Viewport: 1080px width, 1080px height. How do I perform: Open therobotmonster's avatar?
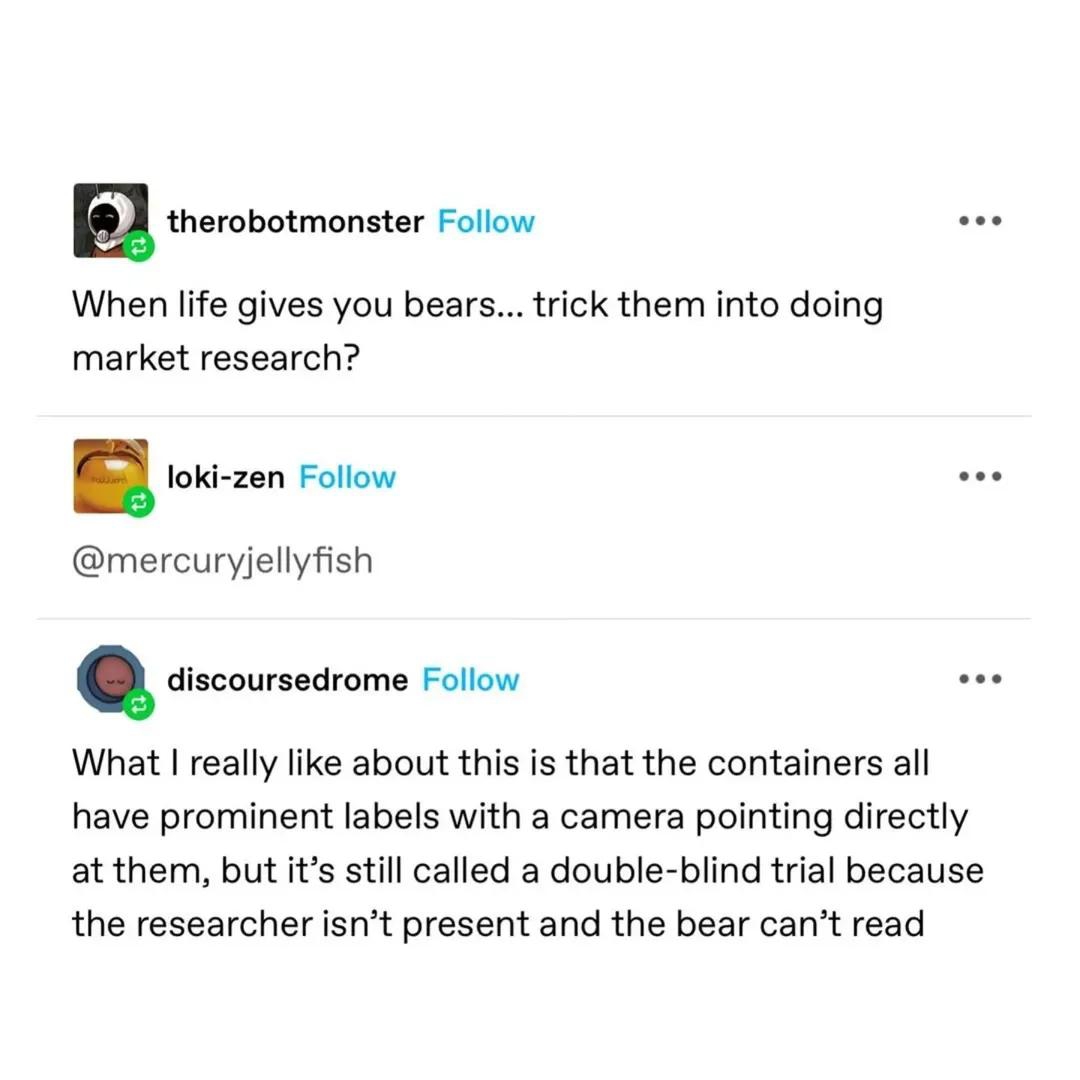(x=109, y=220)
